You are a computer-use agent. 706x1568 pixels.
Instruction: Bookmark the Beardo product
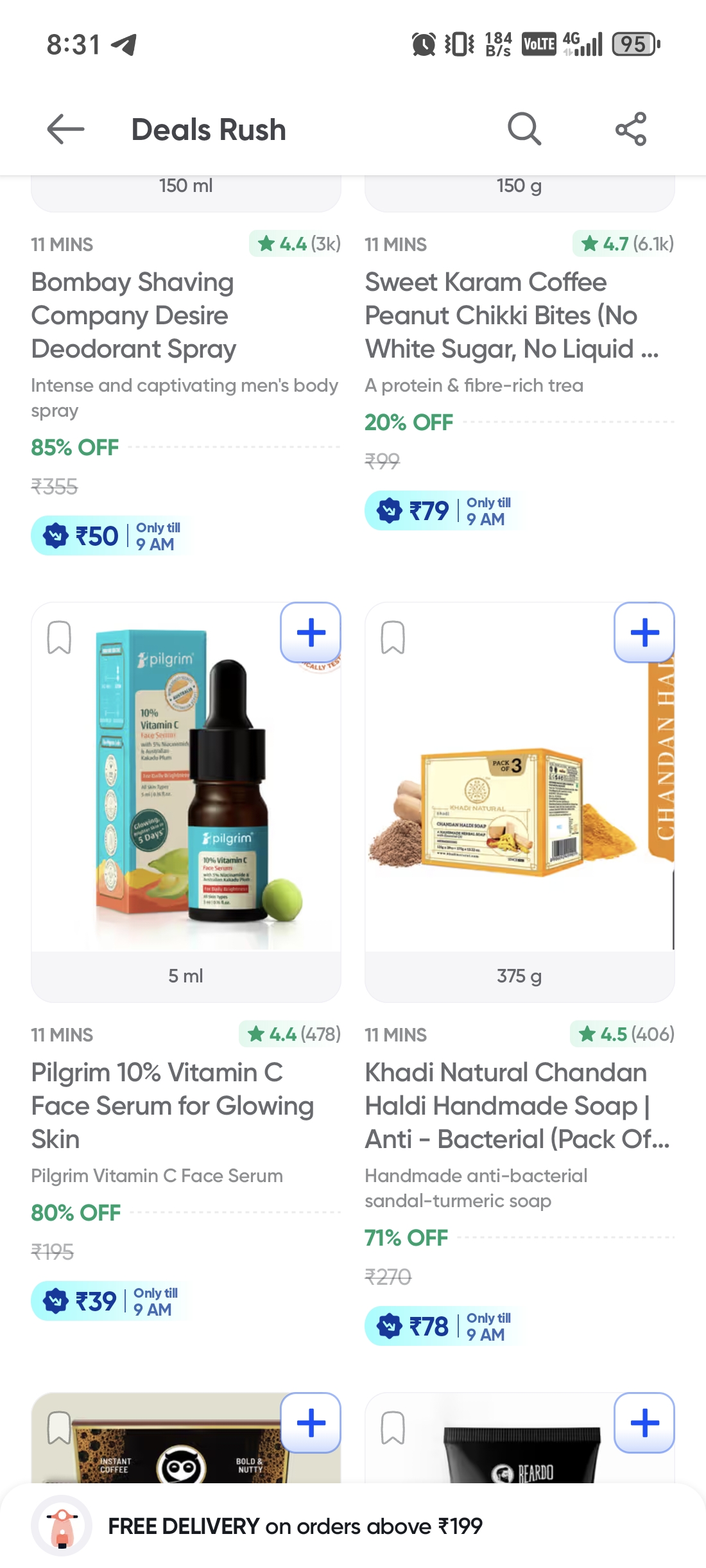pyautogui.click(x=393, y=1428)
